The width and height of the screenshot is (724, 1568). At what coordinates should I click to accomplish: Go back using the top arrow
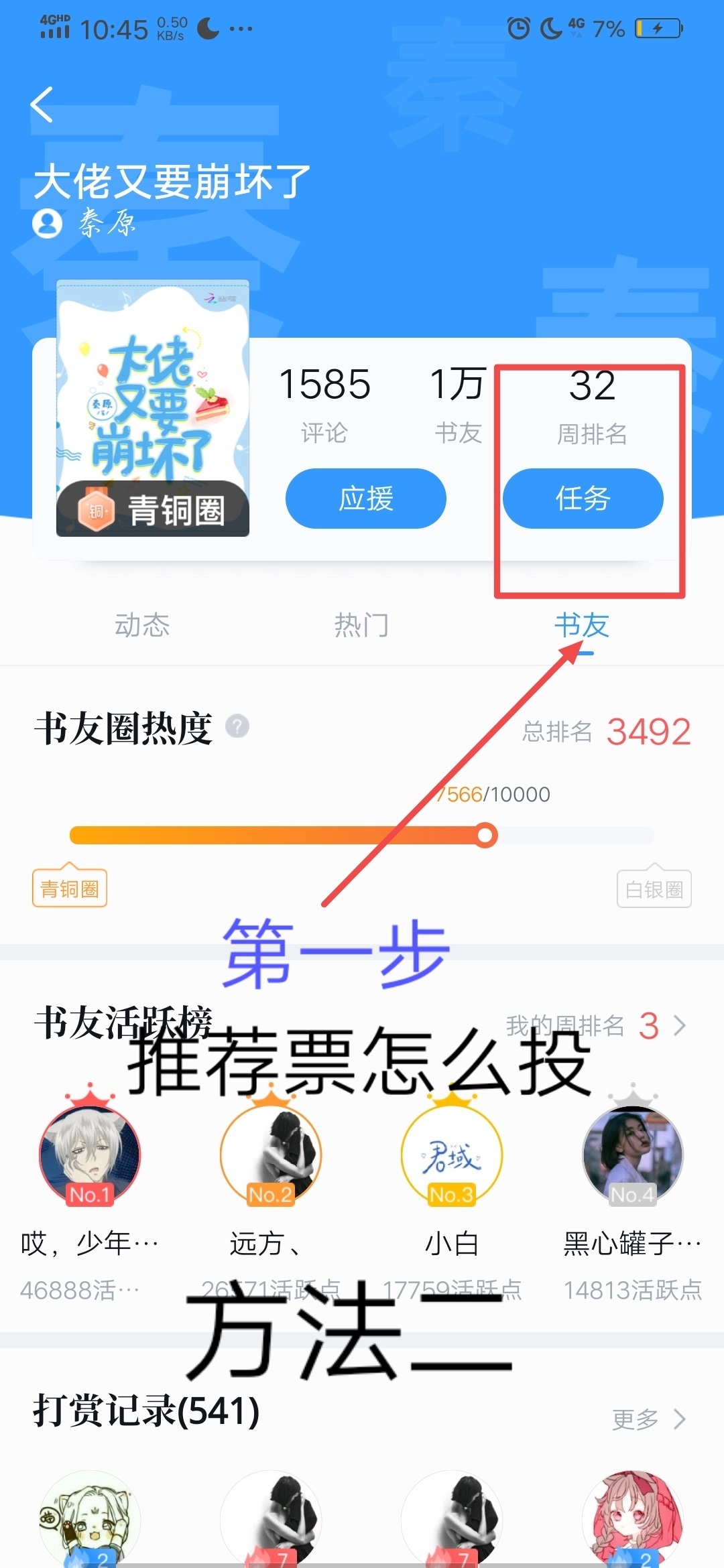pos(42,105)
